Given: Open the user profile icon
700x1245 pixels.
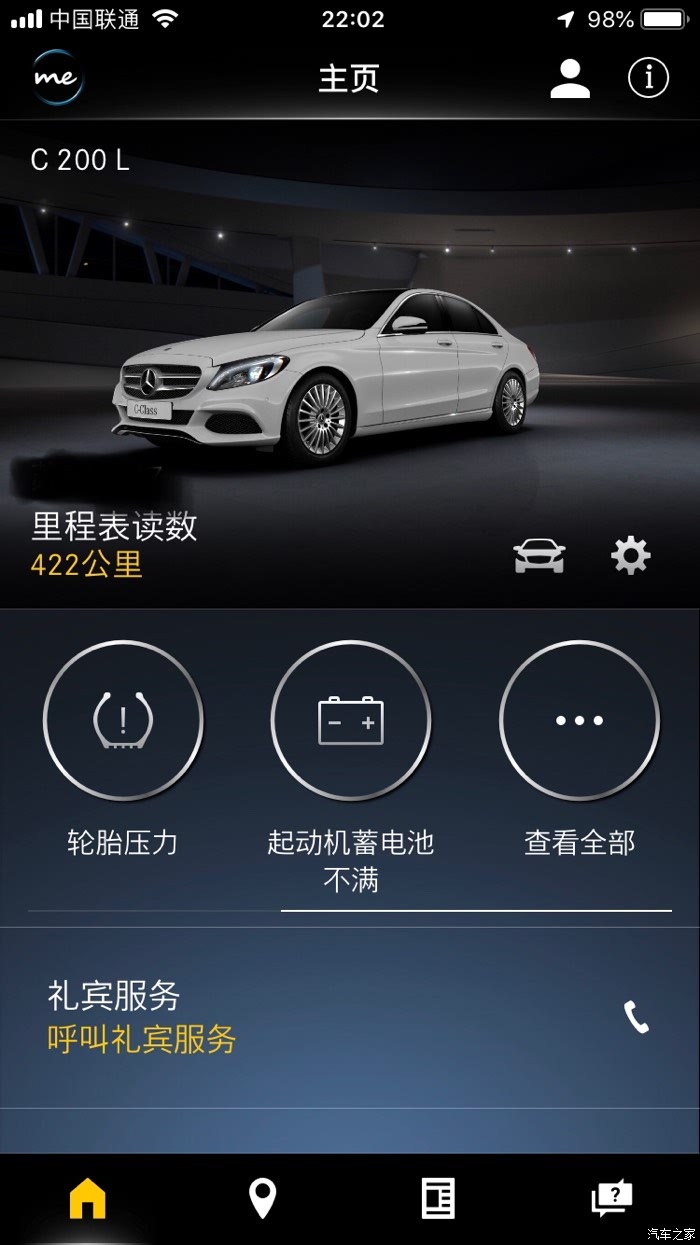Looking at the screenshot, I should [570, 79].
